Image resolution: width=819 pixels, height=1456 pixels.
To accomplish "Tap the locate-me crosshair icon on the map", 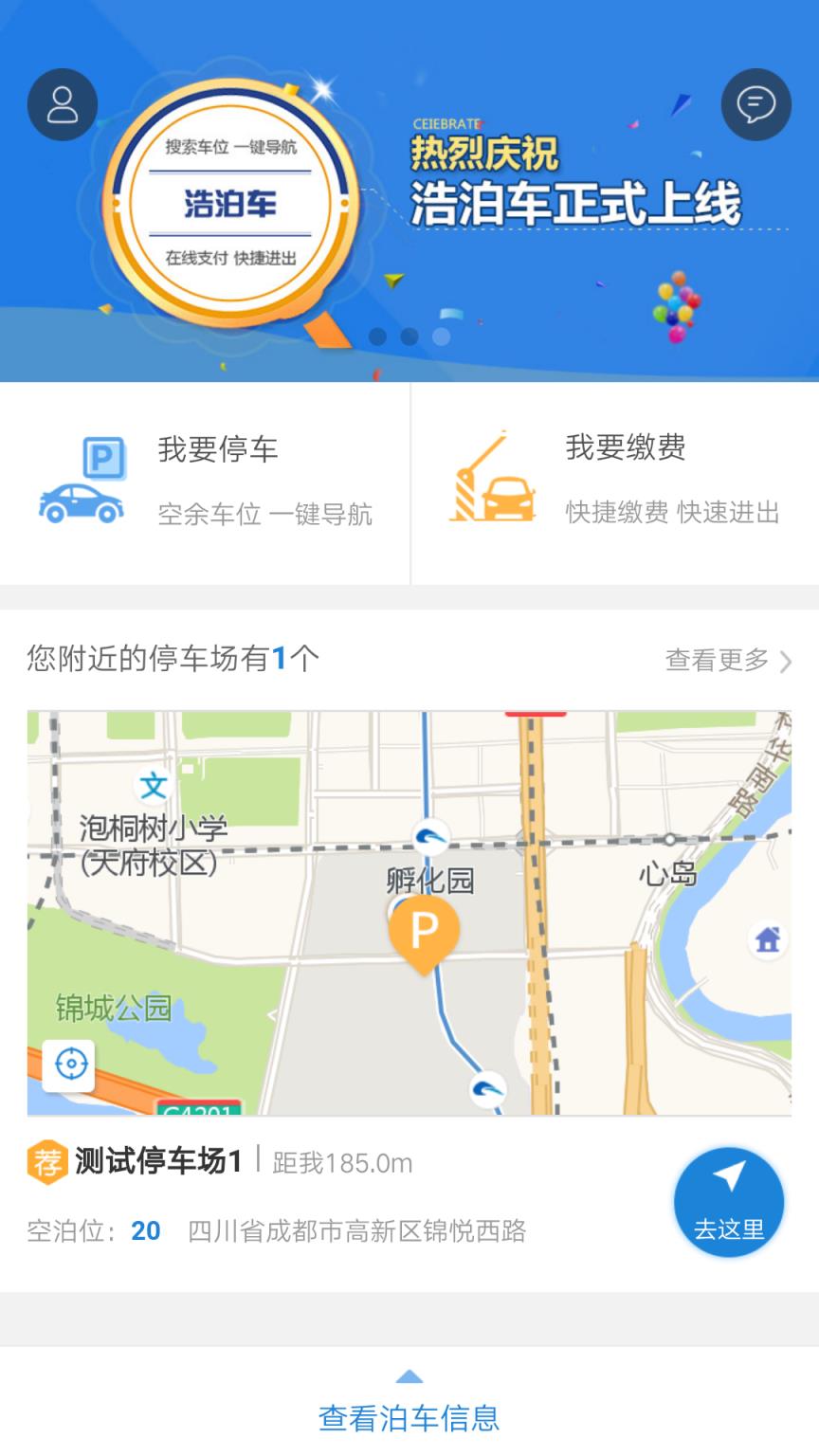I will tap(71, 1065).
